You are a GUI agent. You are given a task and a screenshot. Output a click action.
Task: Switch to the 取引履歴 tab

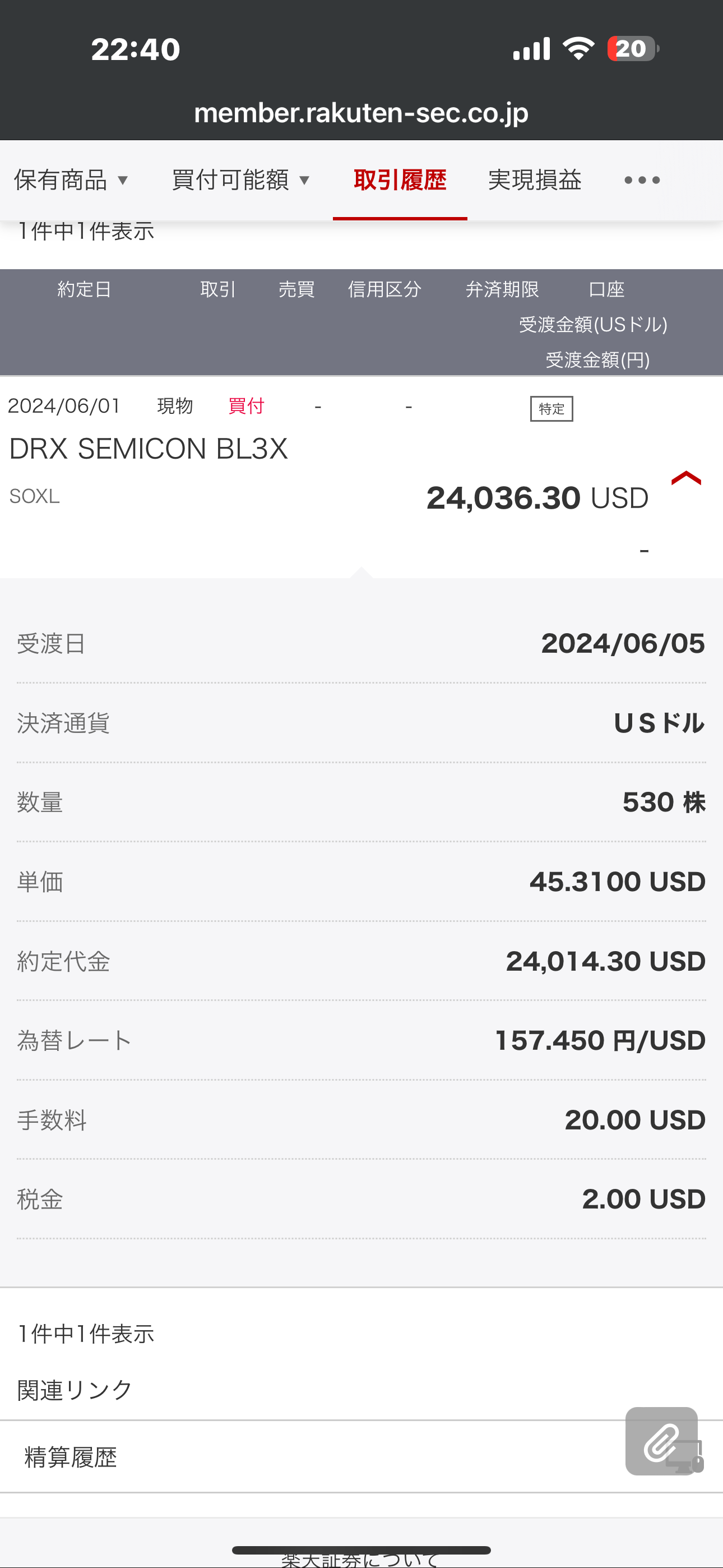400,180
